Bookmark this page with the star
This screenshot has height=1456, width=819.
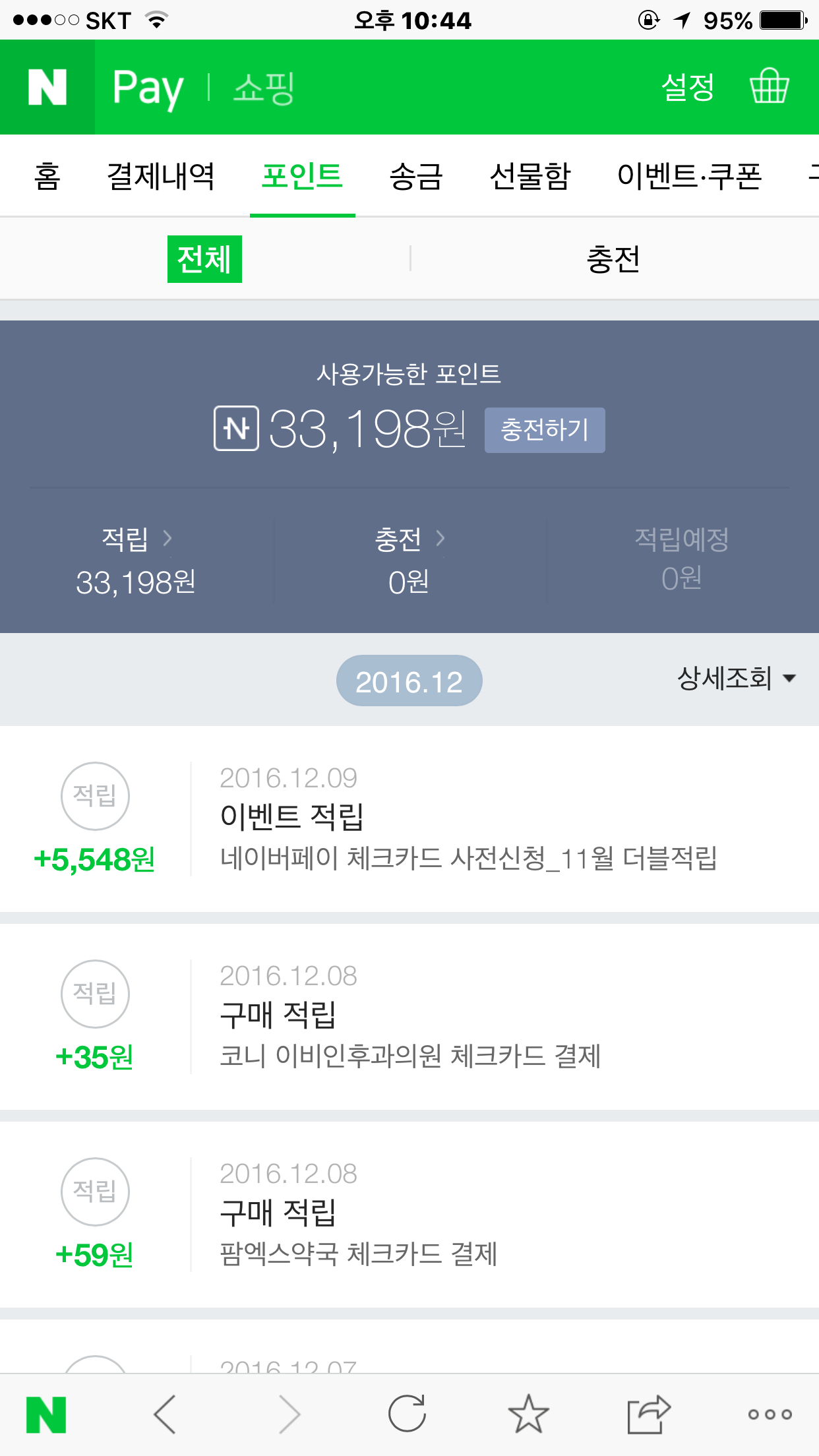[528, 1414]
